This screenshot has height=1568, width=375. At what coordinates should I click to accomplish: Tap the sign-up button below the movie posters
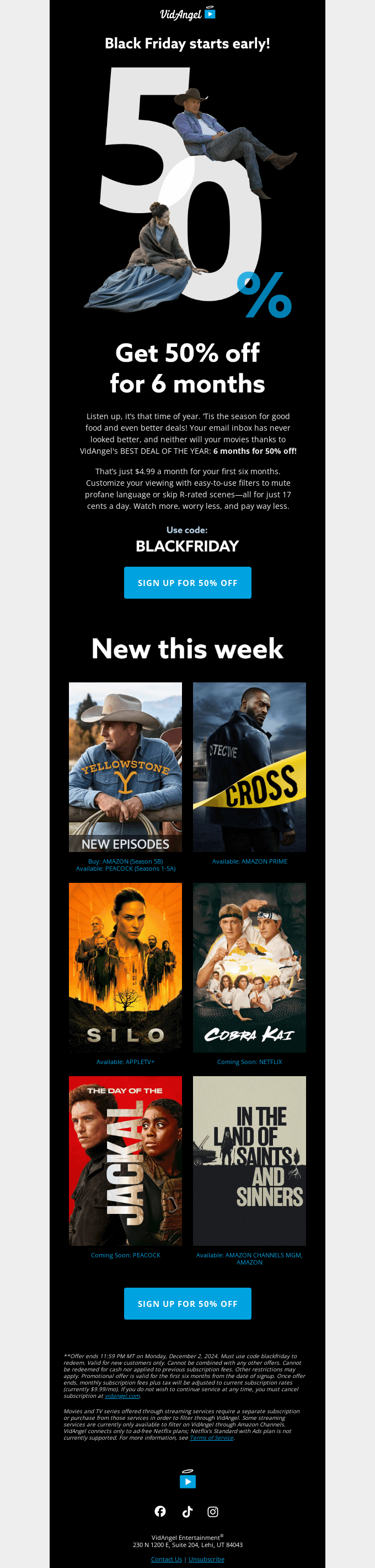187,1303
